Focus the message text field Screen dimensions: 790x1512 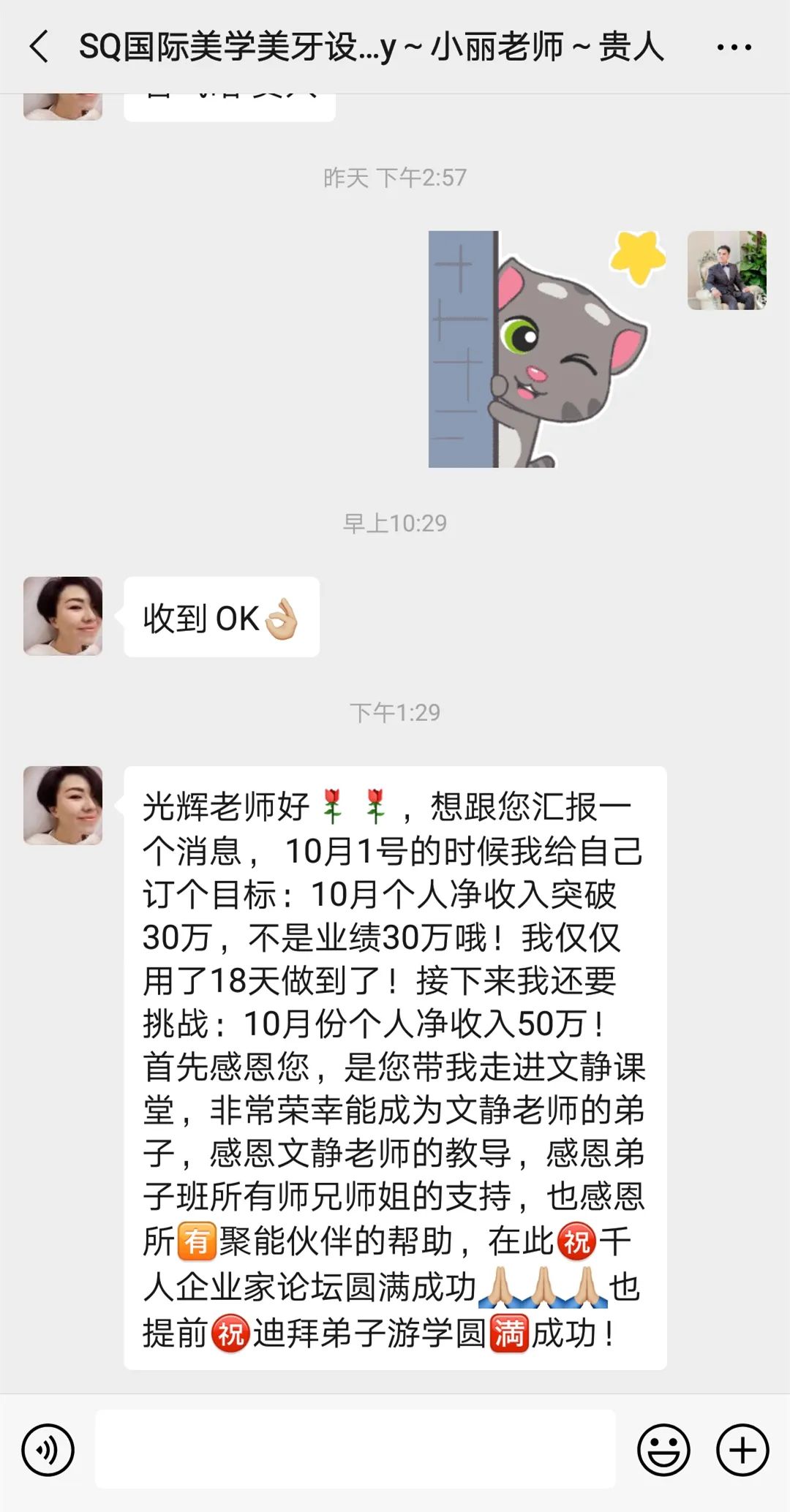(x=355, y=1449)
